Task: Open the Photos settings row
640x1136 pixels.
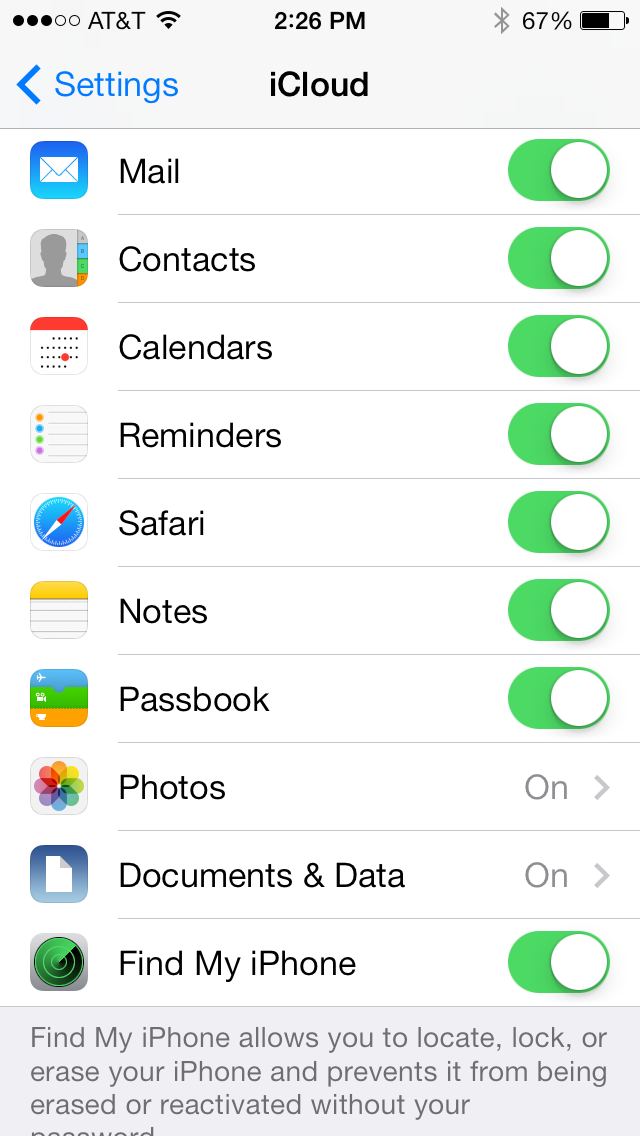Action: point(320,787)
